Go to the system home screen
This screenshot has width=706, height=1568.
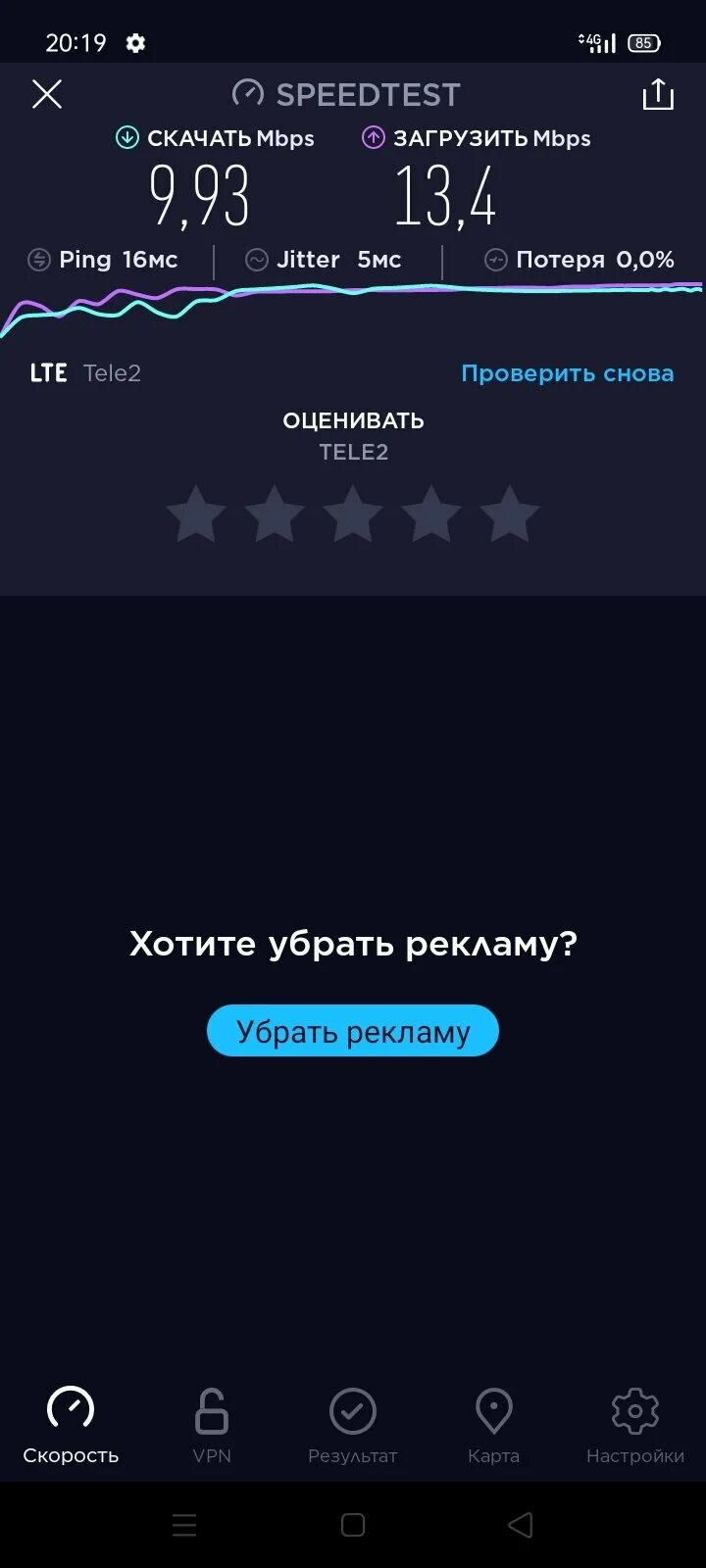[x=353, y=1525]
